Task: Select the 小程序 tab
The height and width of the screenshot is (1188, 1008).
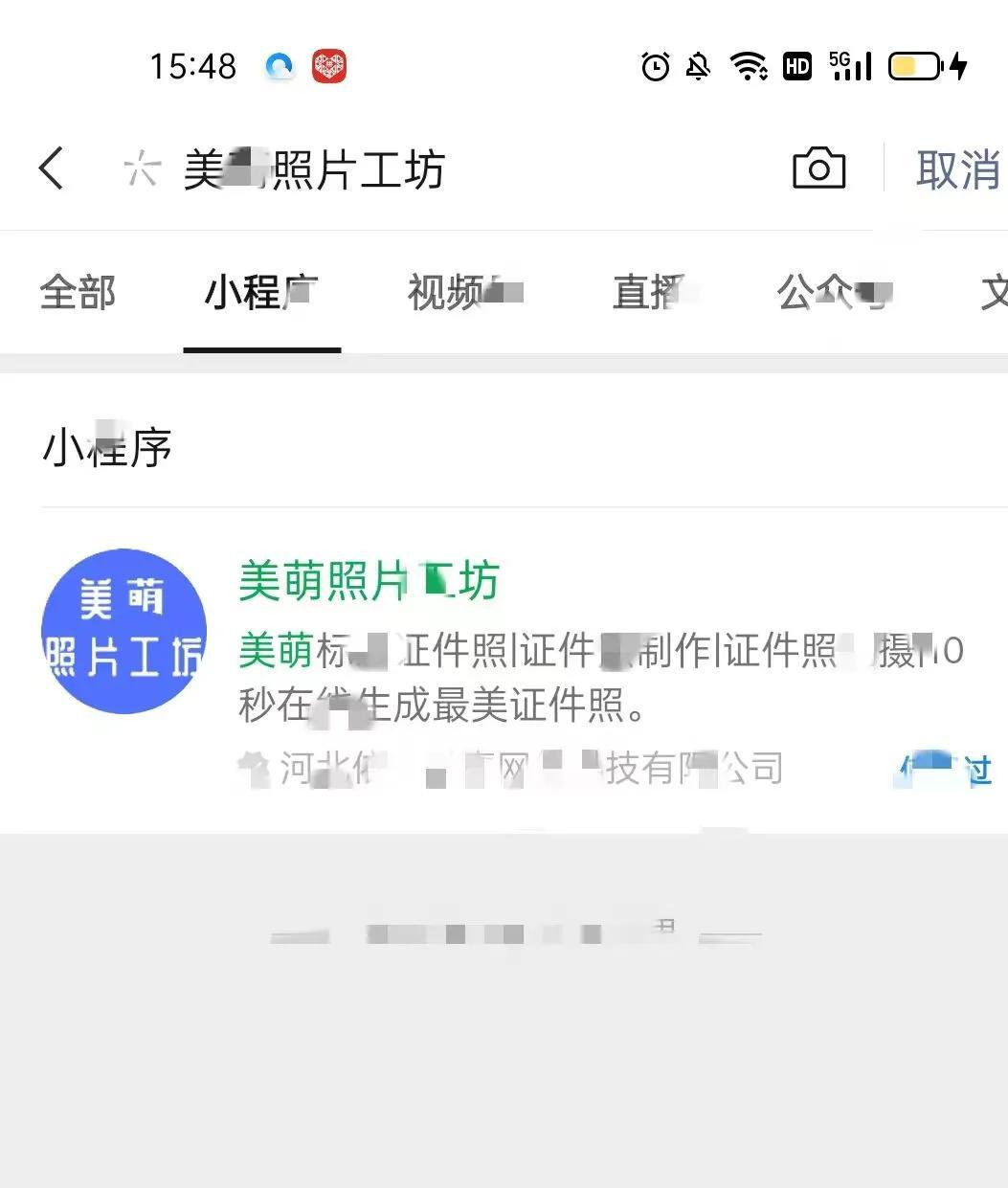Action: (x=261, y=292)
